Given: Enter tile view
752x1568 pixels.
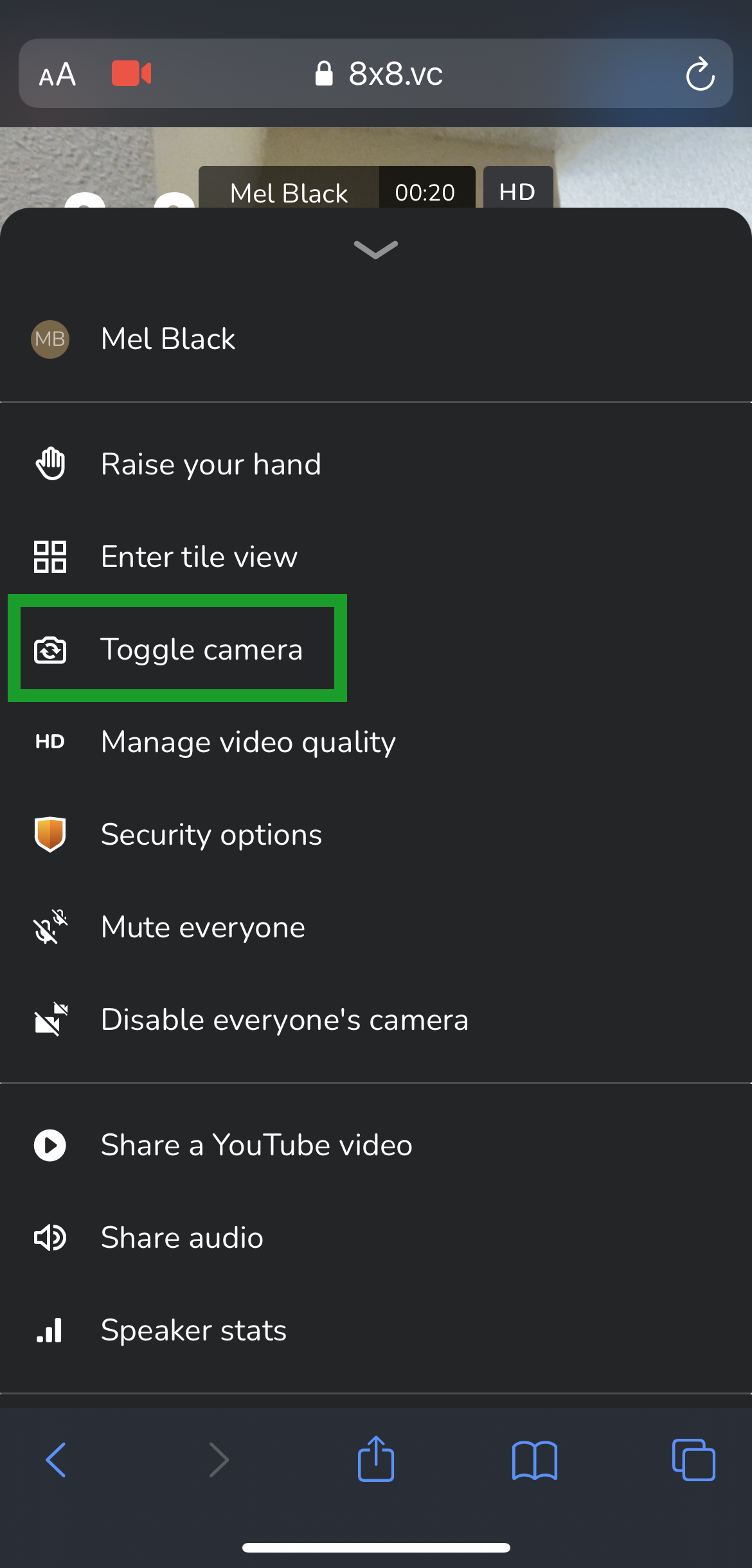Looking at the screenshot, I should (x=376, y=557).
